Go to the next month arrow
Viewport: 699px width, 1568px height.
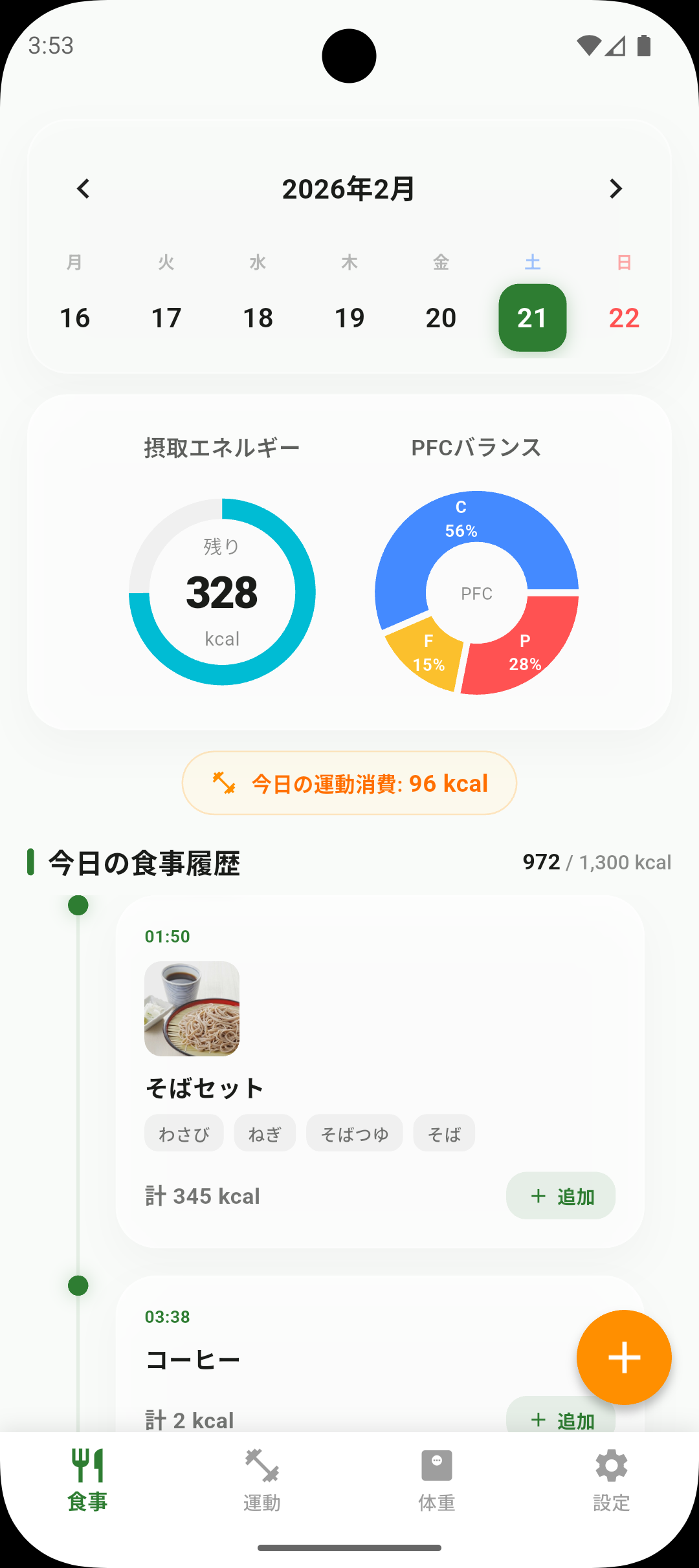click(616, 189)
